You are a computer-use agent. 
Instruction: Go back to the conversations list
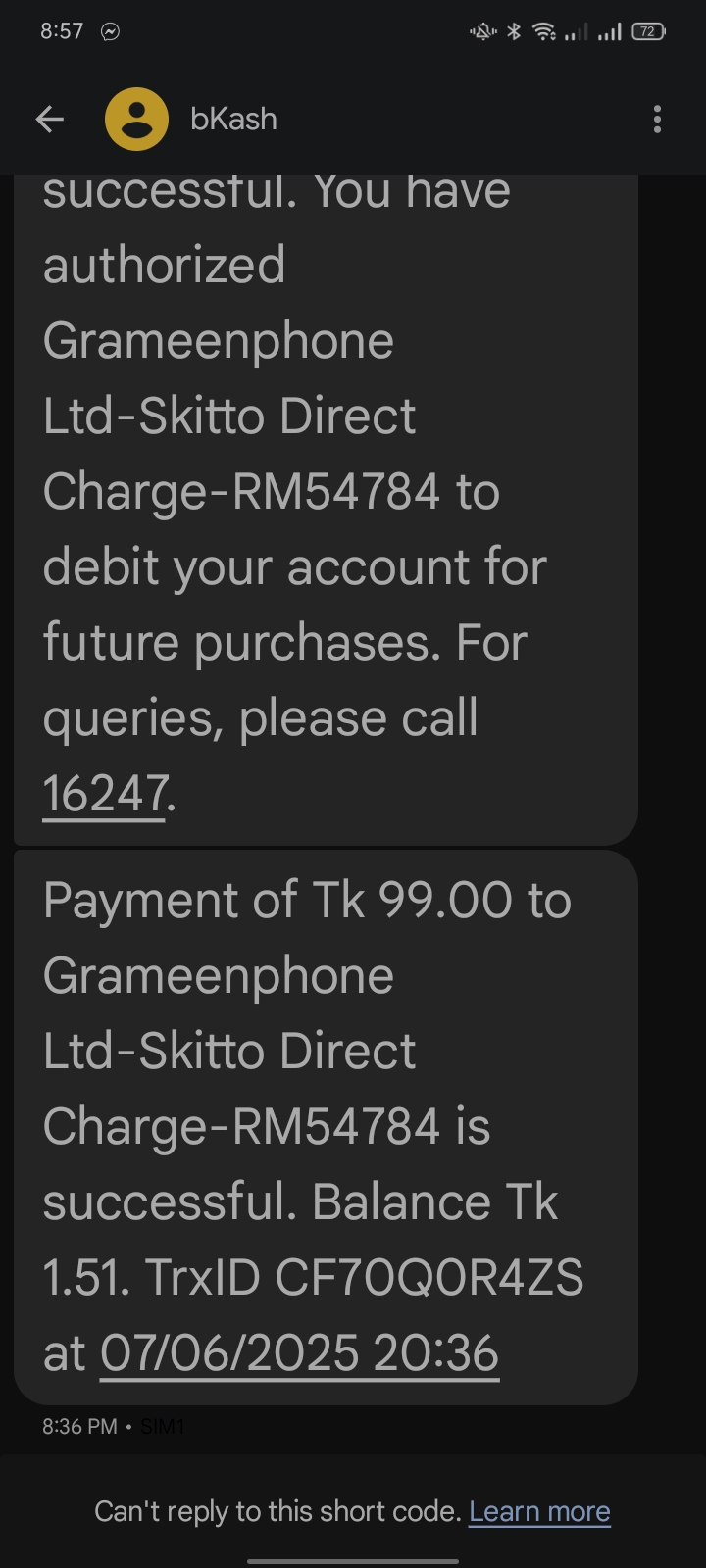pyautogui.click(x=49, y=120)
